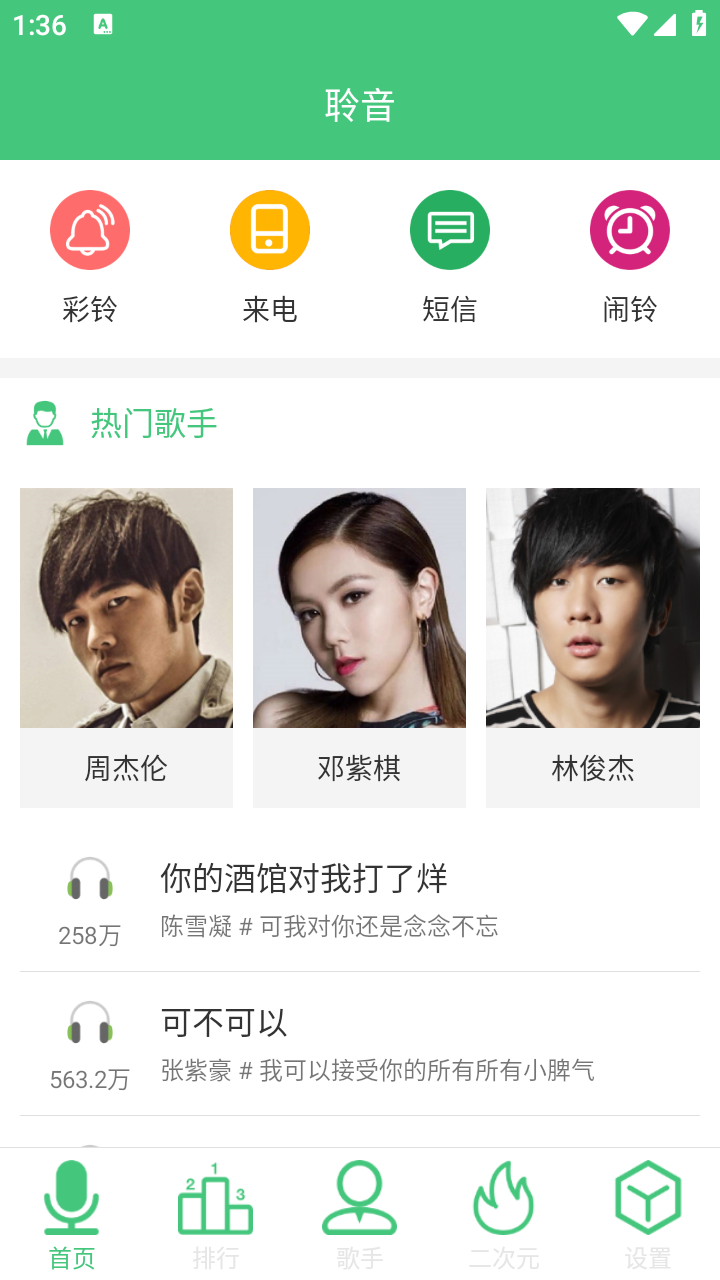Open the 二次元 tab
Image resolution: width=720 pixels, height=1280 pixels.
(504, 1214)
